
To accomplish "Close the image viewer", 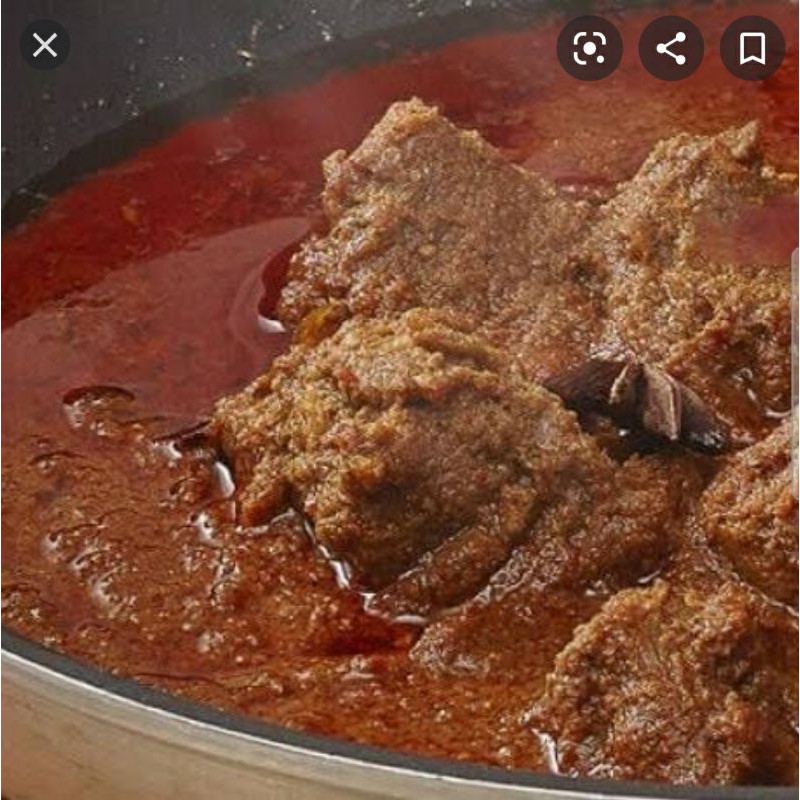I will 45,46.
